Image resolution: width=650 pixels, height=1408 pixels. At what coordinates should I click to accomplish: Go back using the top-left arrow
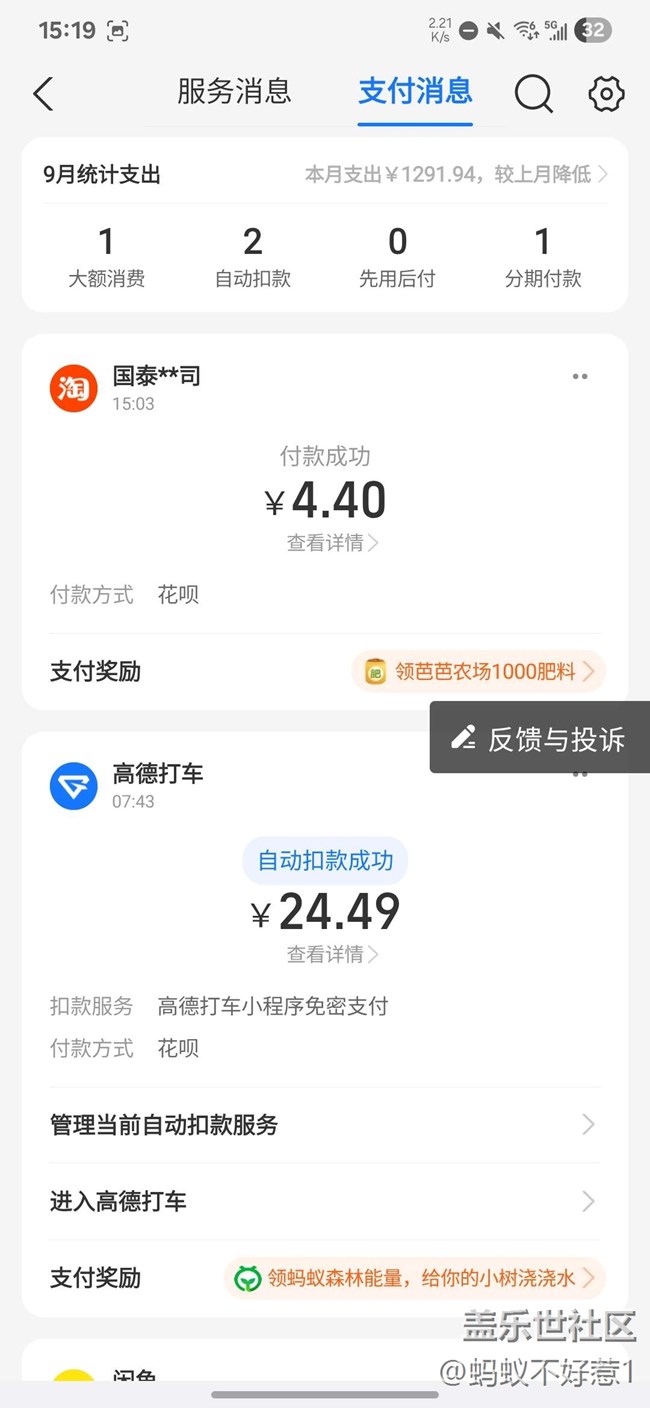(43, 94)
